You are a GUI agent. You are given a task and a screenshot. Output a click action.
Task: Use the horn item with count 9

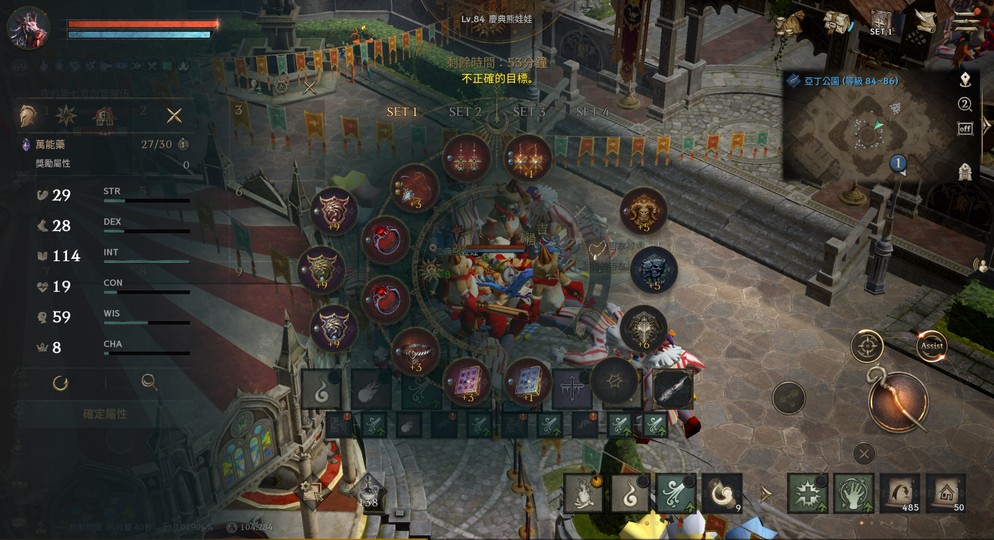pyautogui.click(x=721, y=492)
